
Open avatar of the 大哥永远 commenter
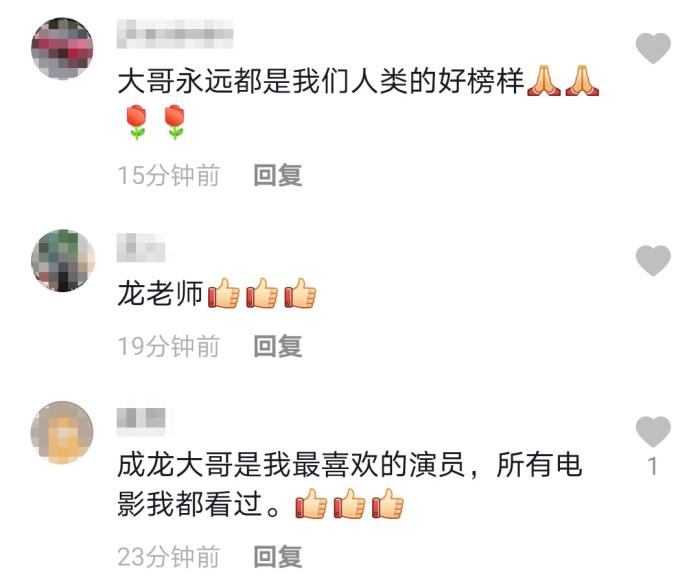[63, 49]
